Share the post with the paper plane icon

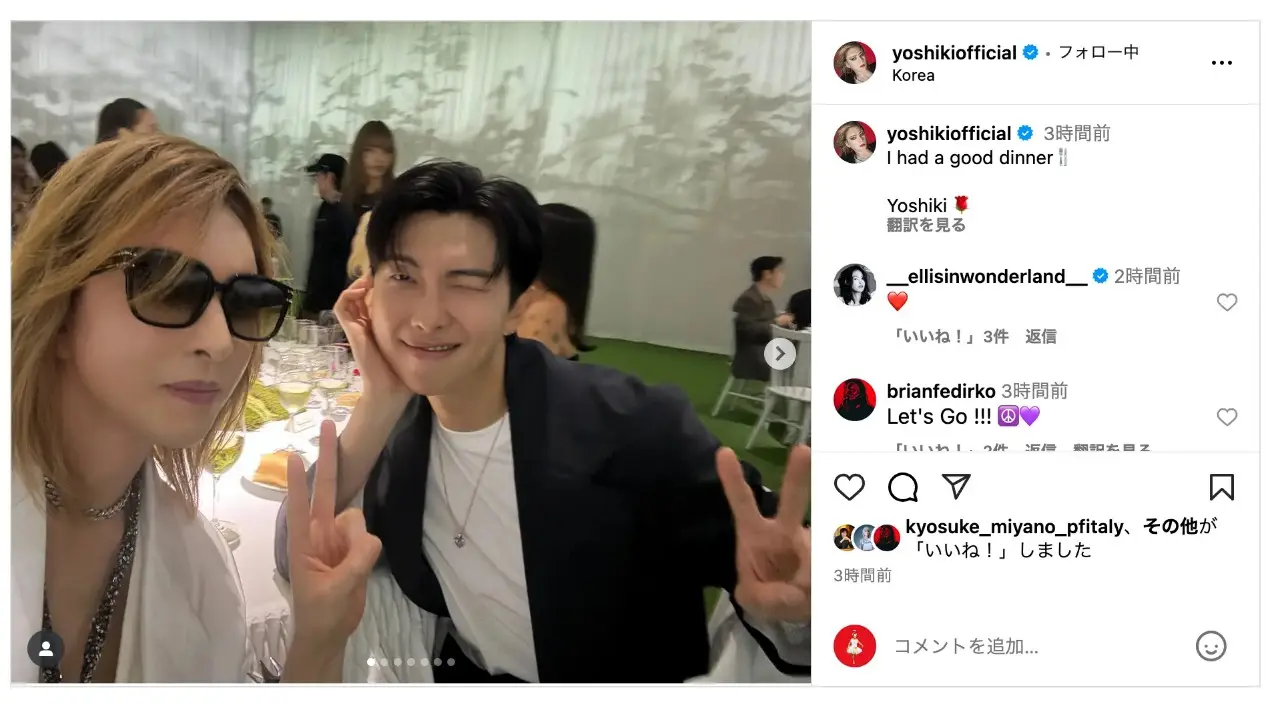point(957,487)
